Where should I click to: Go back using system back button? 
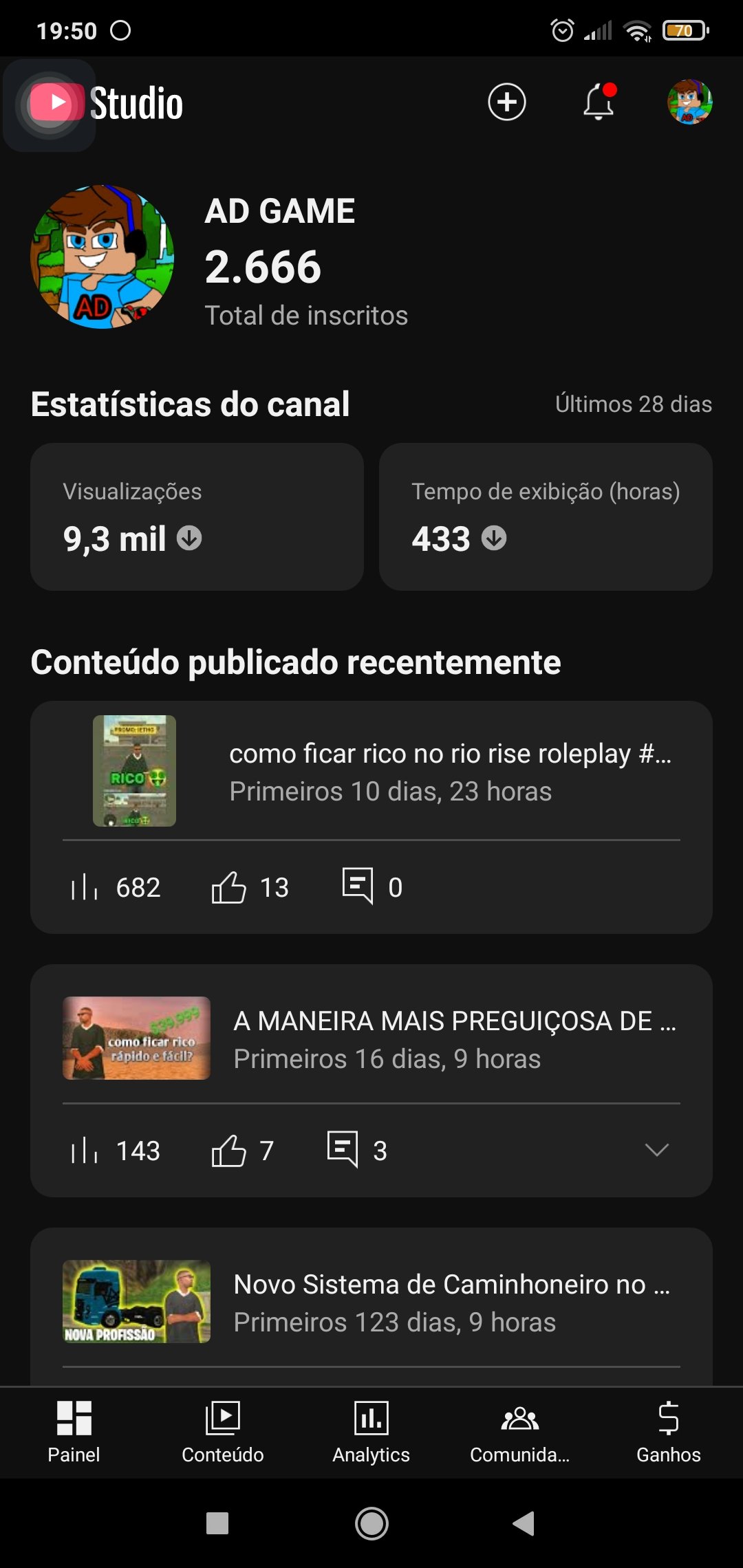524,1523
